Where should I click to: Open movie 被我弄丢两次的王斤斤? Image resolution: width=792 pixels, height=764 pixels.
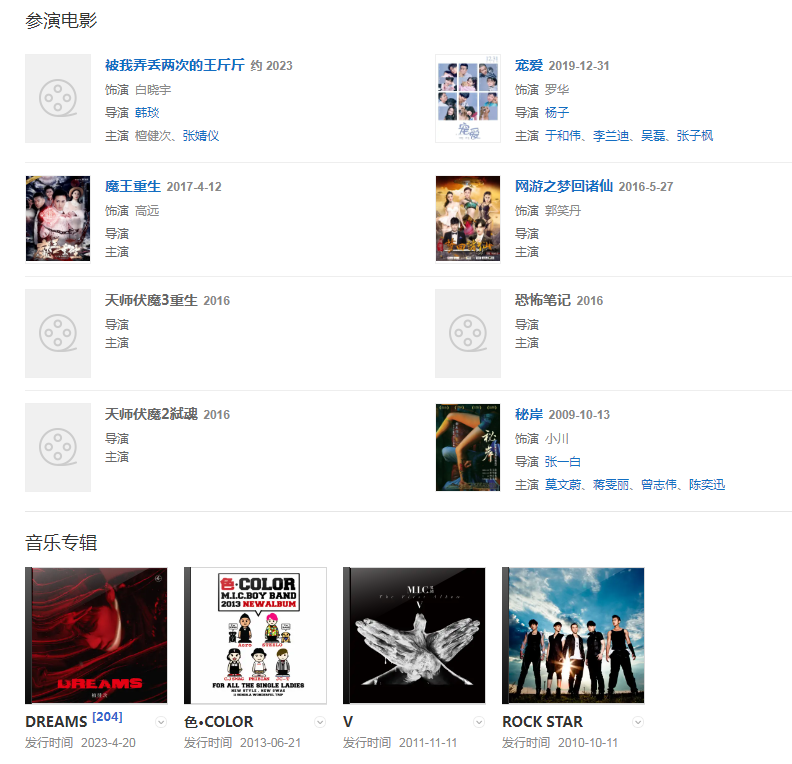[174, 65]
